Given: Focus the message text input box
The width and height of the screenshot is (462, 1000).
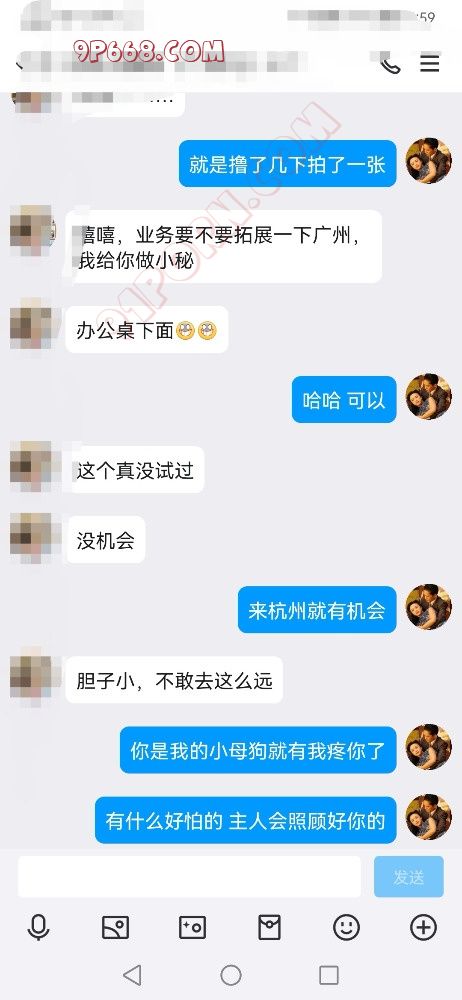Looking at the screenshot, I should [189, 876].
